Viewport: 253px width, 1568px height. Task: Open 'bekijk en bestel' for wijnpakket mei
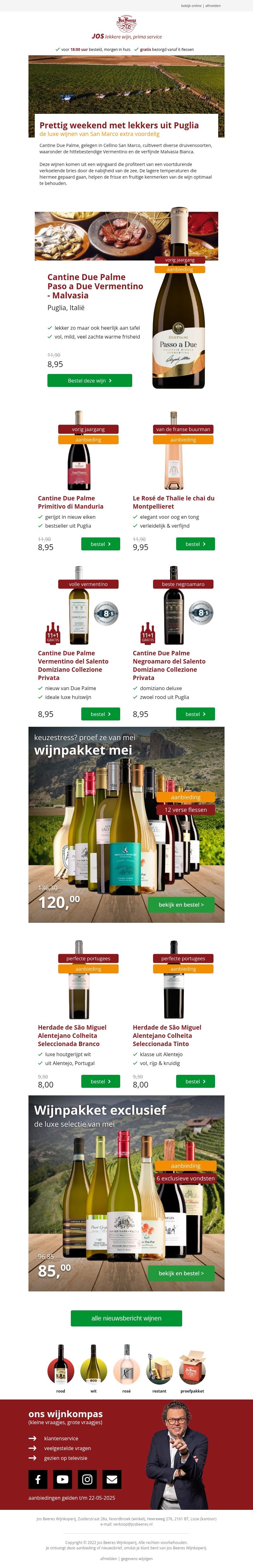point(181,904)
